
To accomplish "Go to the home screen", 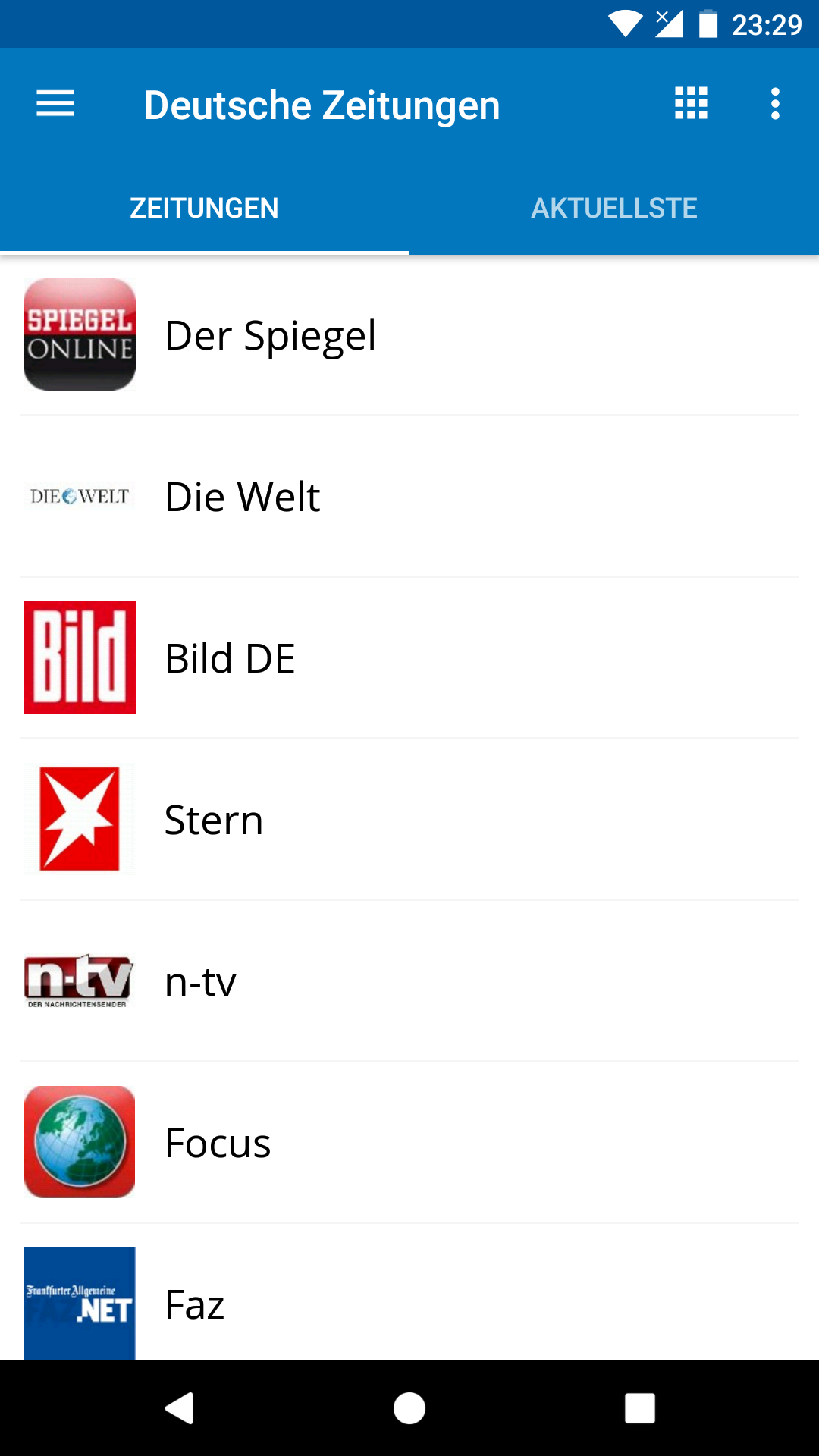I will point(409,1408).
